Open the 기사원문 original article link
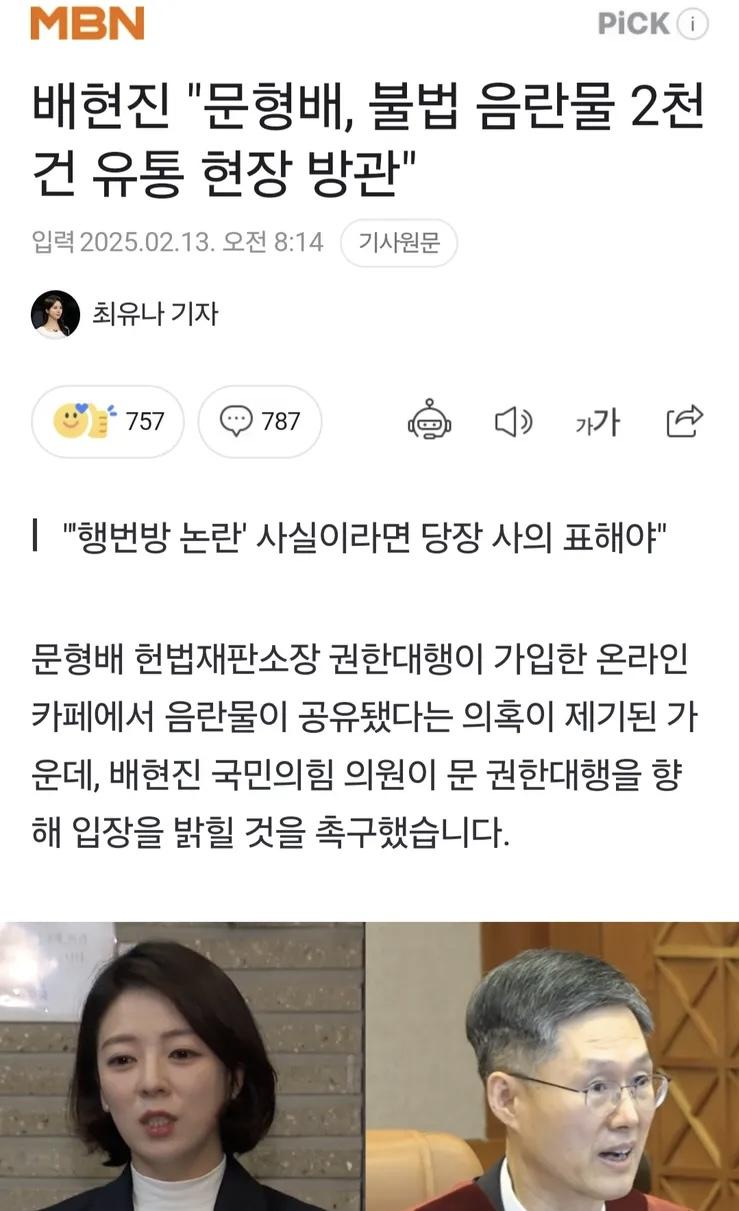This screenshot has width=739, height=1211. point(398,242)
